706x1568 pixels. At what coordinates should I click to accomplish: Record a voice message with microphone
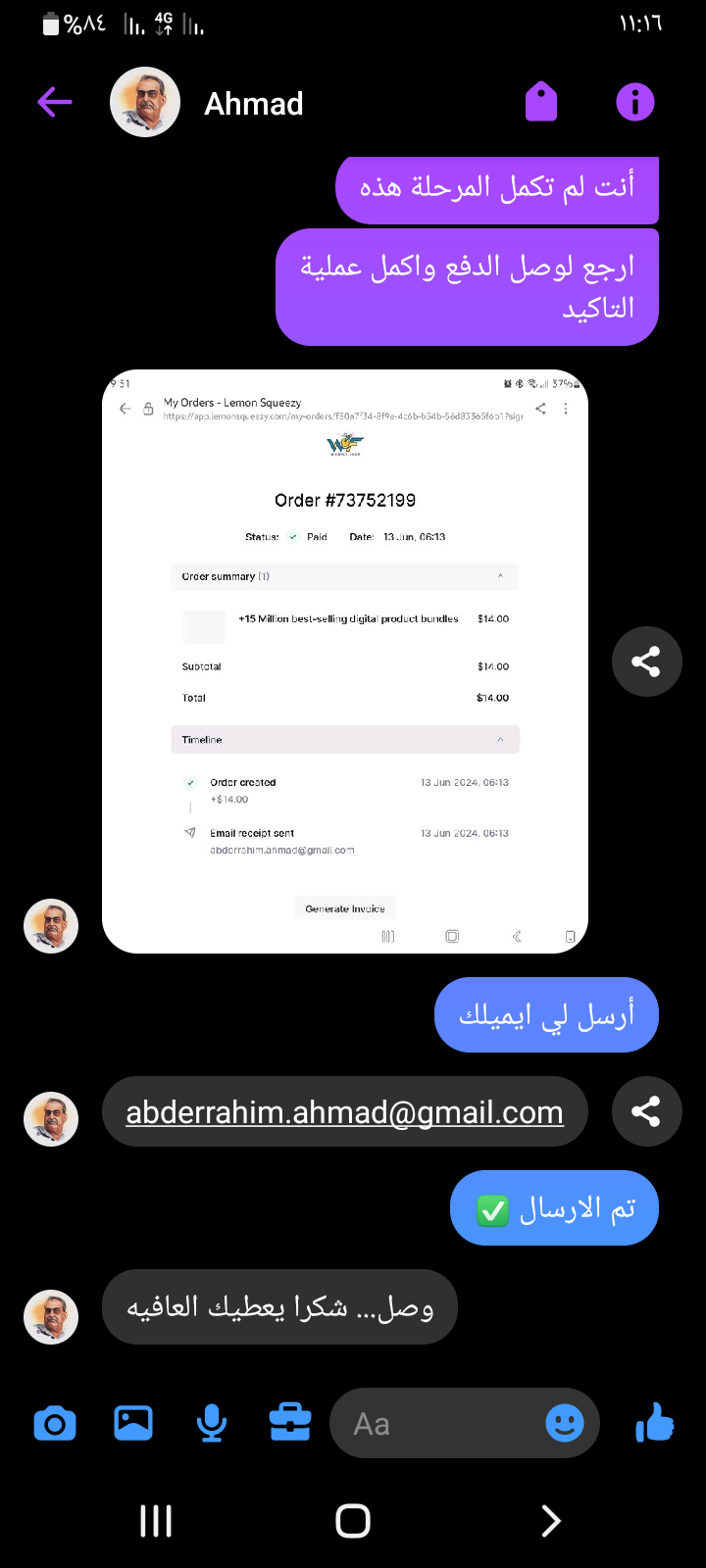click(212, 1423)
